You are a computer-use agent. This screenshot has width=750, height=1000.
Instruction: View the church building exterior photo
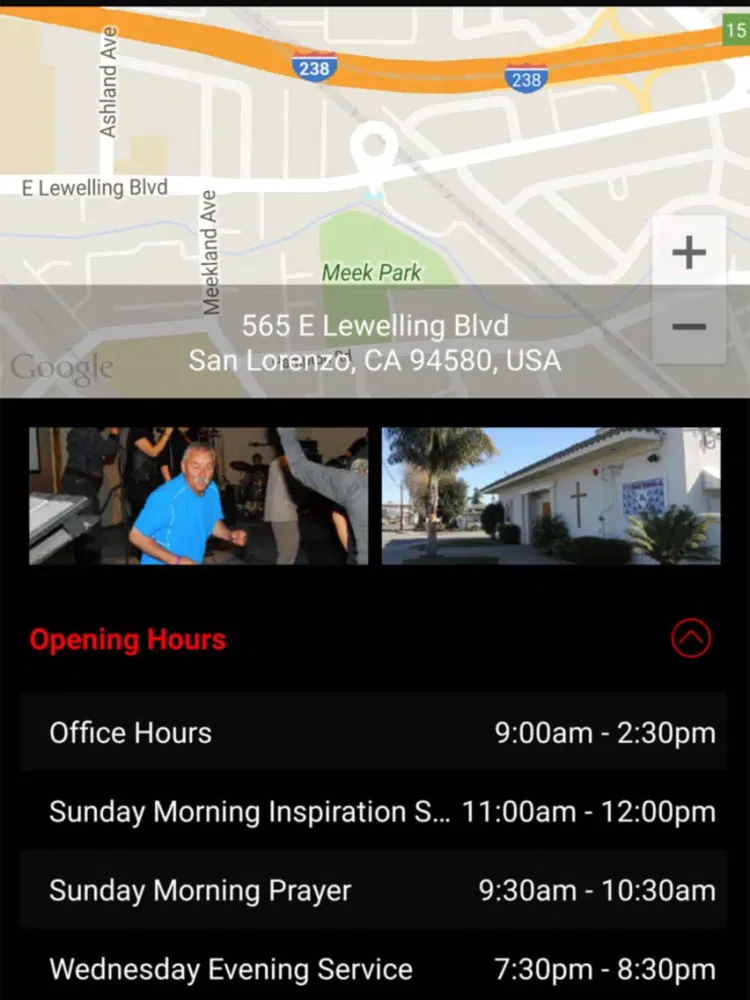[x=551, y=496]
